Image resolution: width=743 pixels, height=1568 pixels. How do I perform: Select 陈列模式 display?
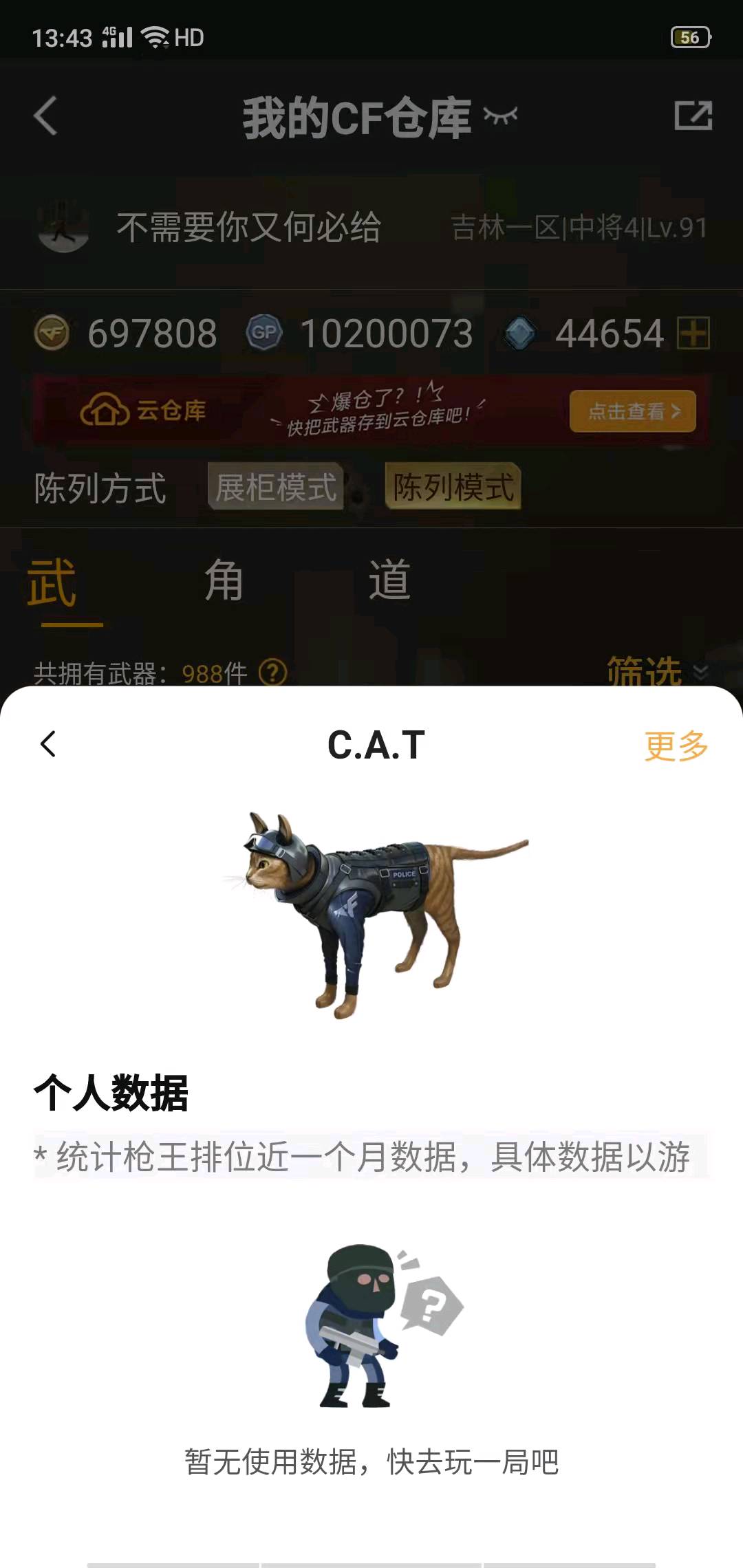pyautogui.click(x=453, y=487)
